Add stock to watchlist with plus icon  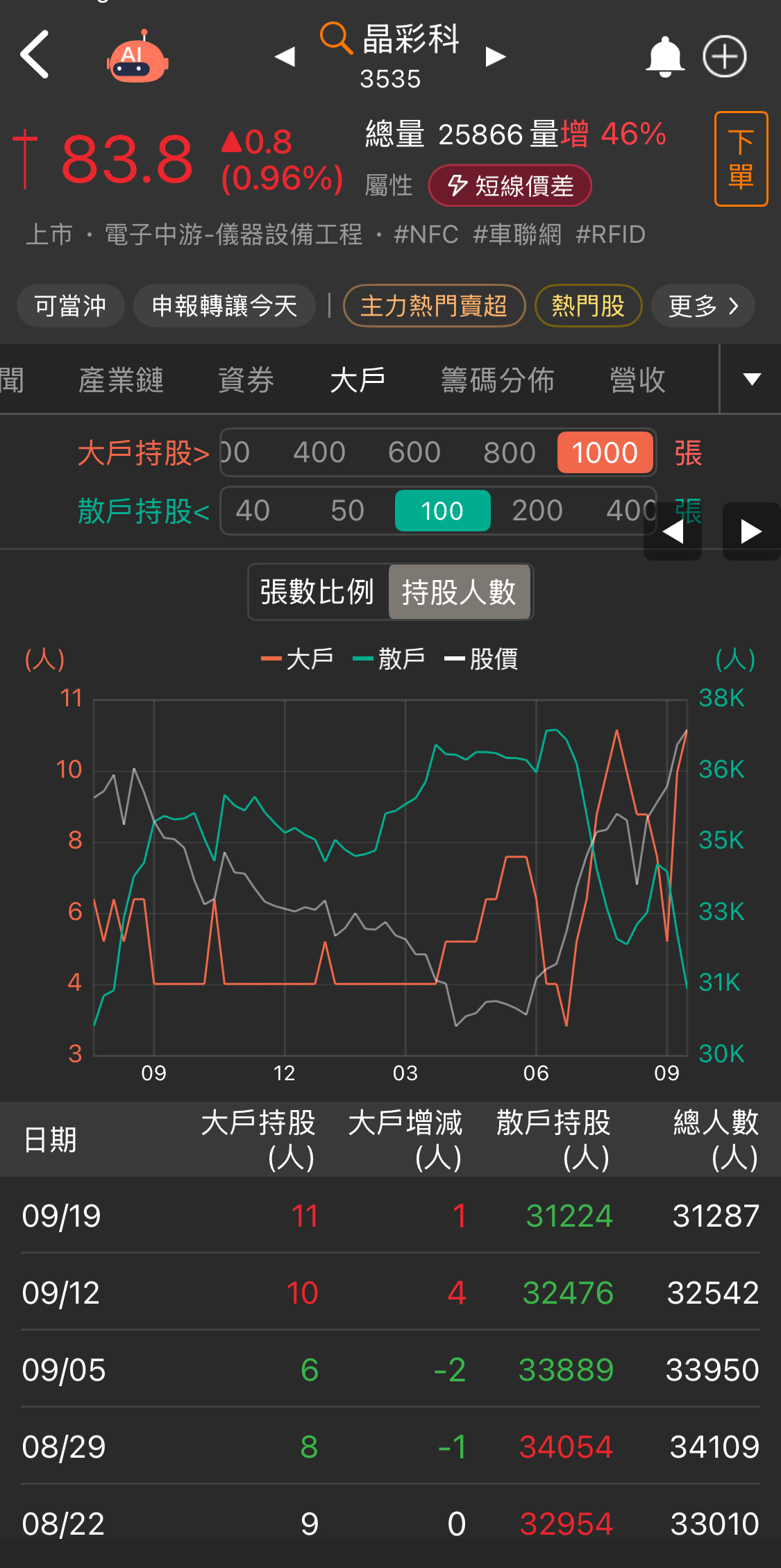coord(724,57)
